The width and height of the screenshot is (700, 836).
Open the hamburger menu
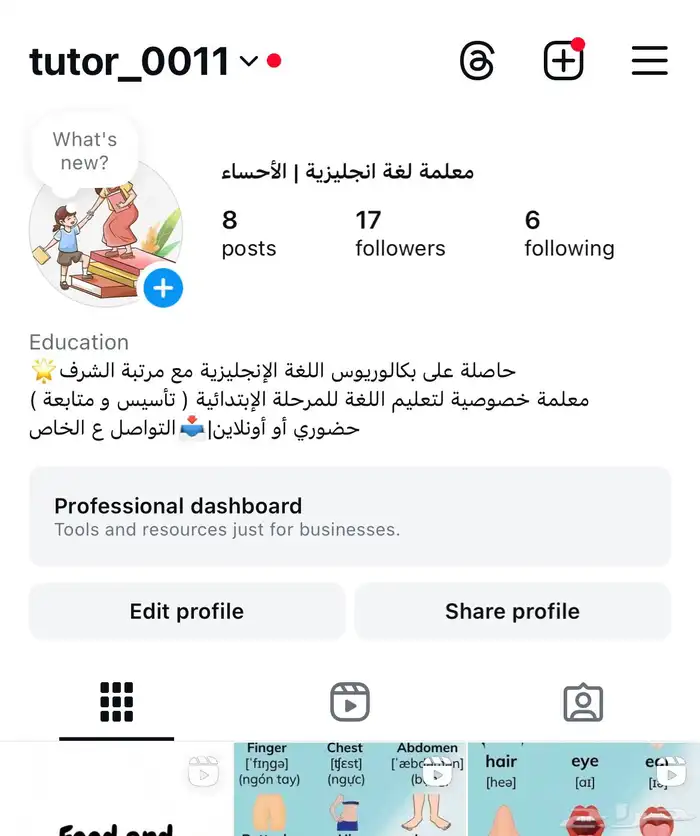click(649, 61)
